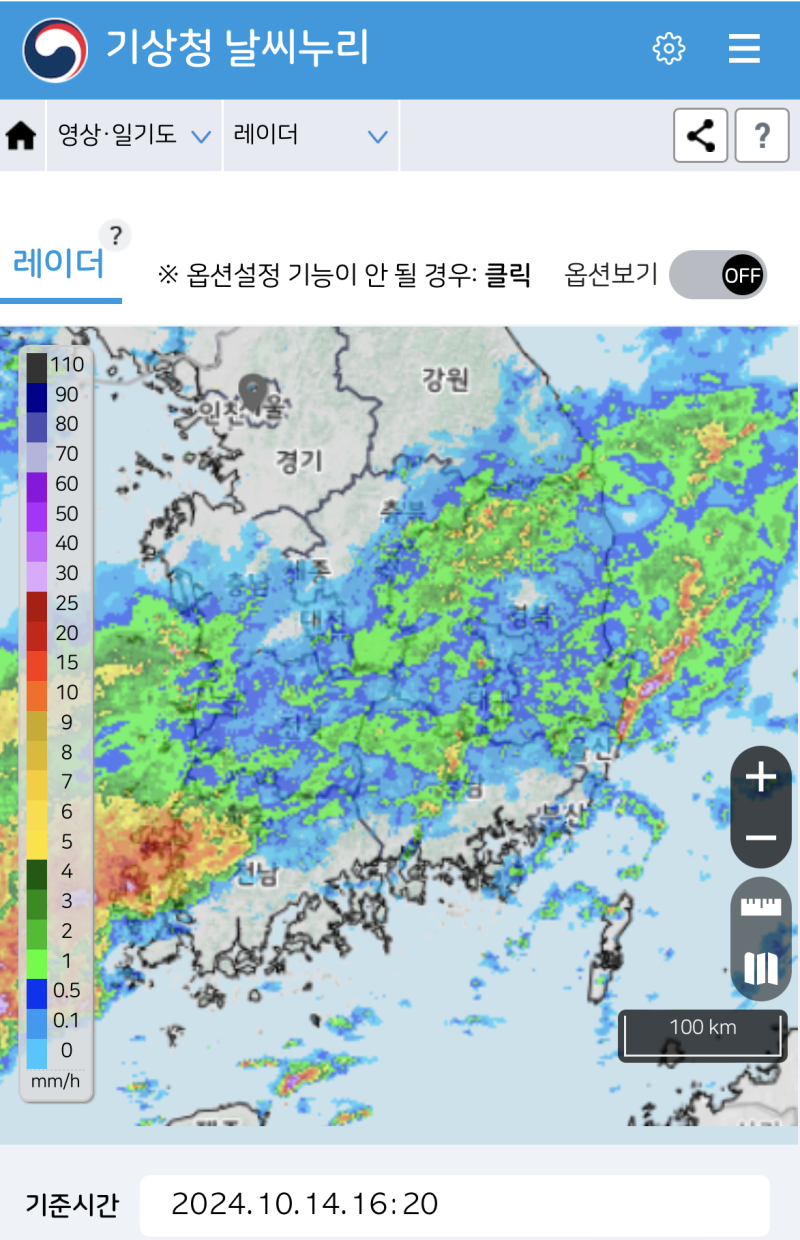Tap the 클릭 link for option settings

point(507,275)
